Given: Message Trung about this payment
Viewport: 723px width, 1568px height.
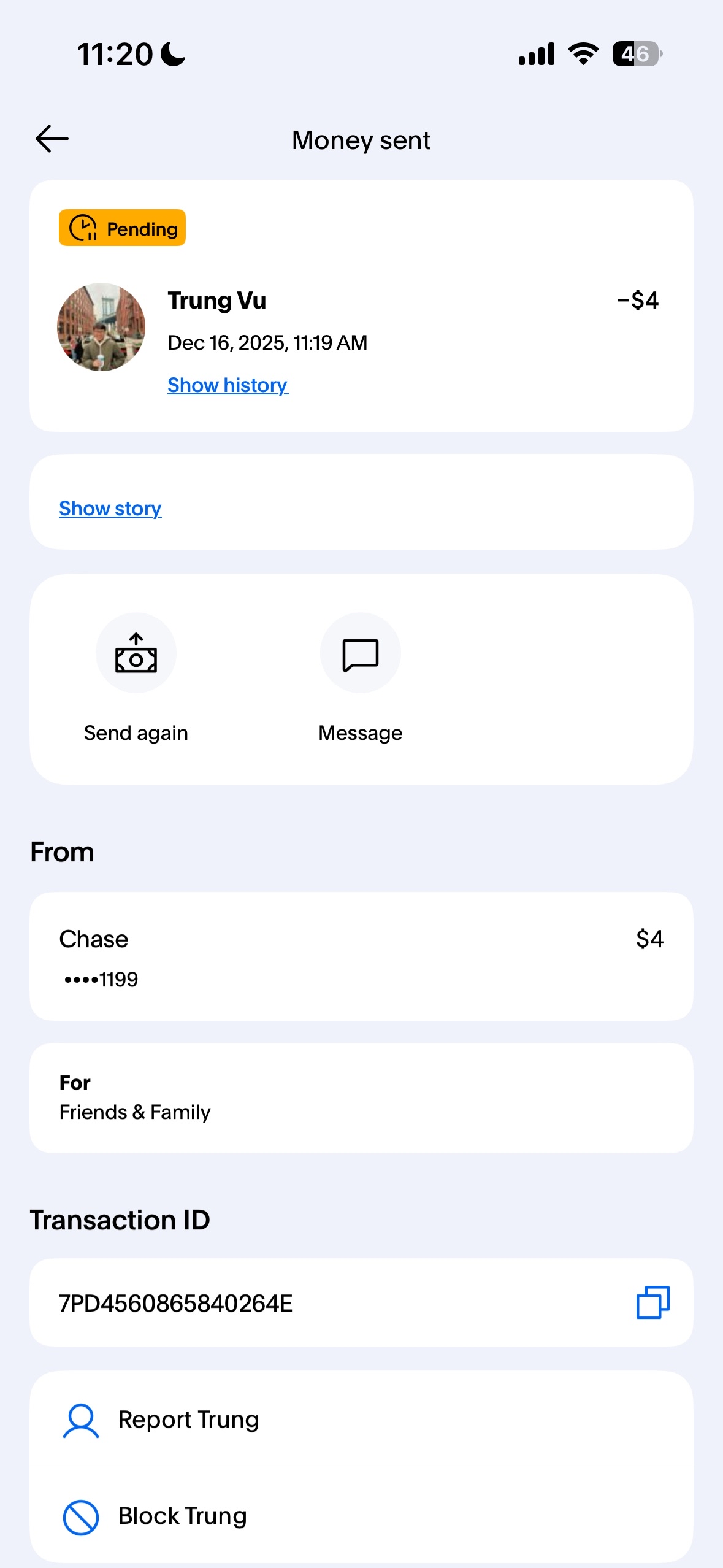Looking at the screenshot, I should 361,653.
